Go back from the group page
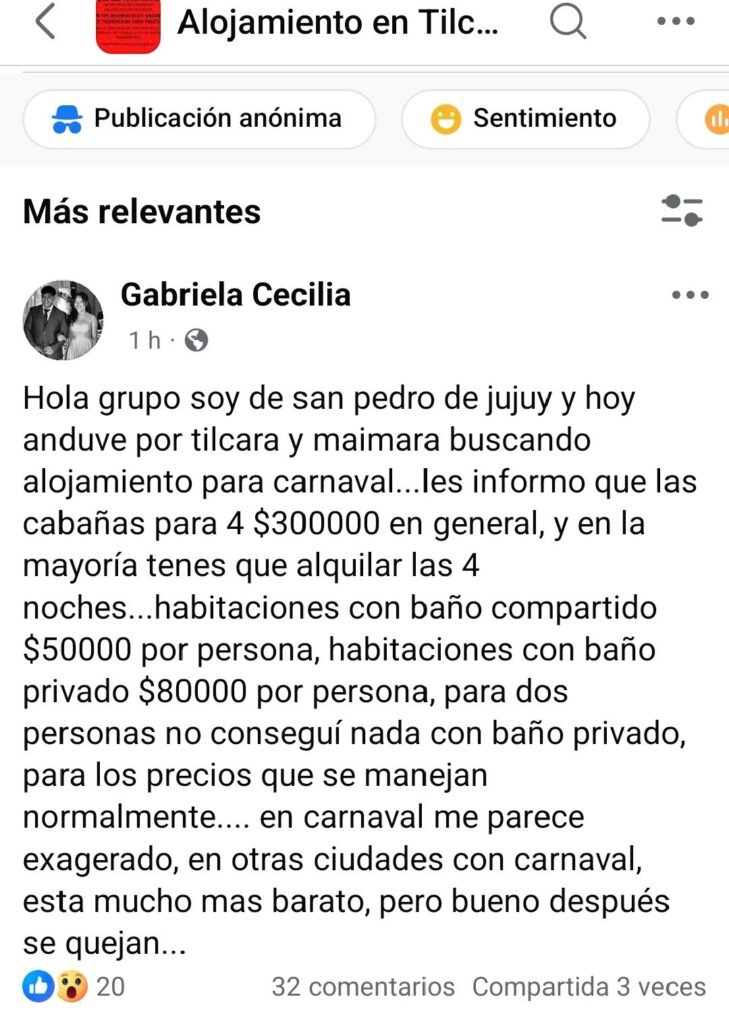The image size is (729, 1024). 44,23
